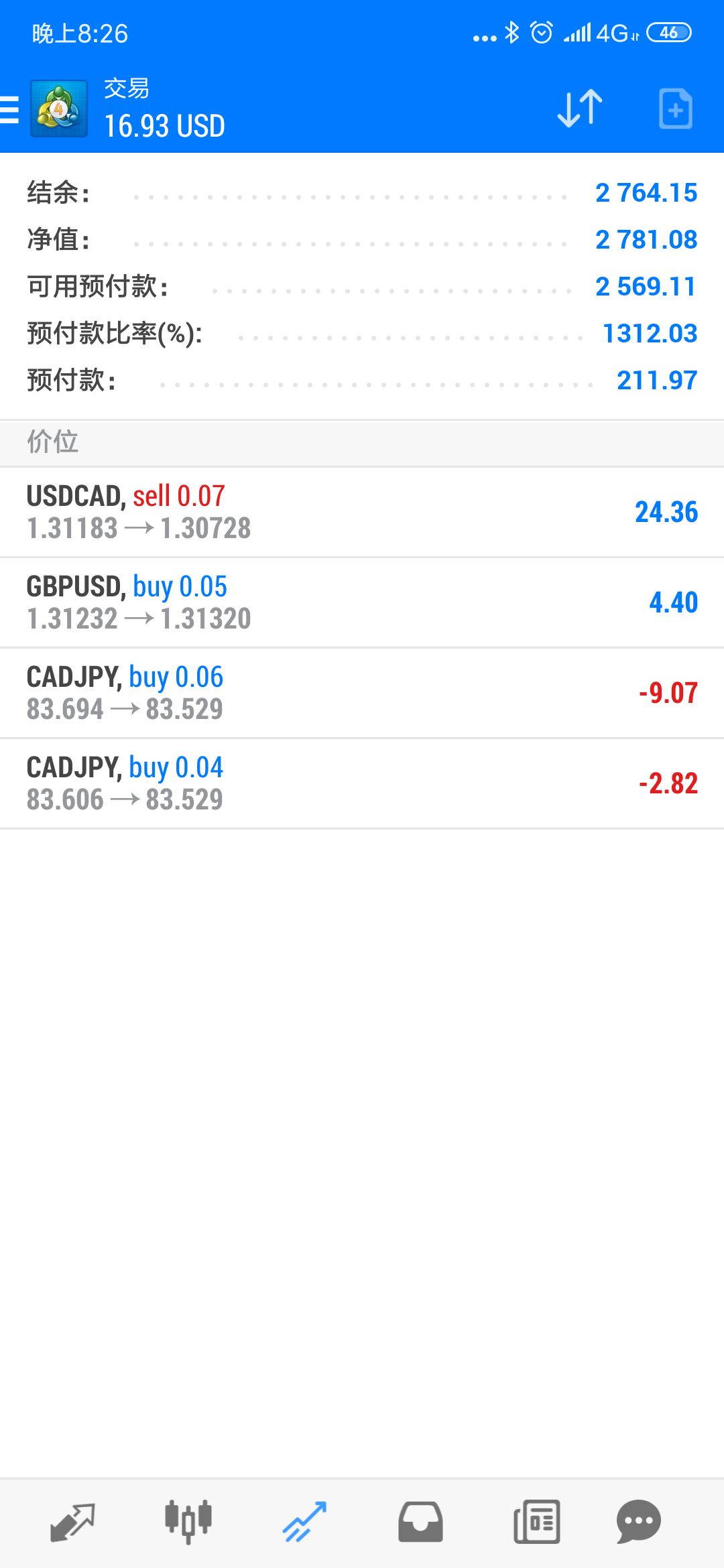
Task: Open the USDCAD sell 0.07 position
Action: tap(362, 513)
